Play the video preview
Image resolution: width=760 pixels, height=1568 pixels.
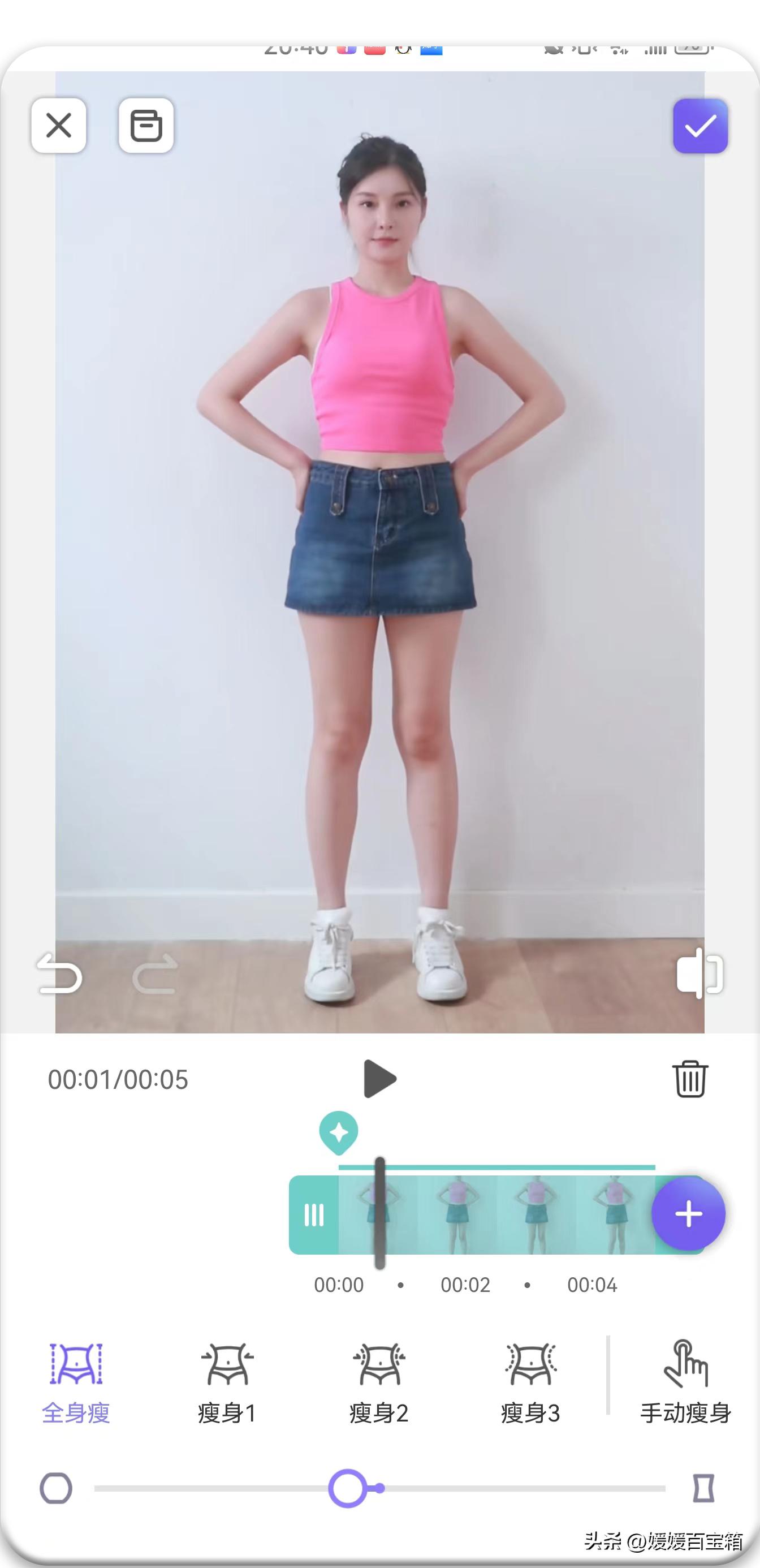[x=379, y=1079]
